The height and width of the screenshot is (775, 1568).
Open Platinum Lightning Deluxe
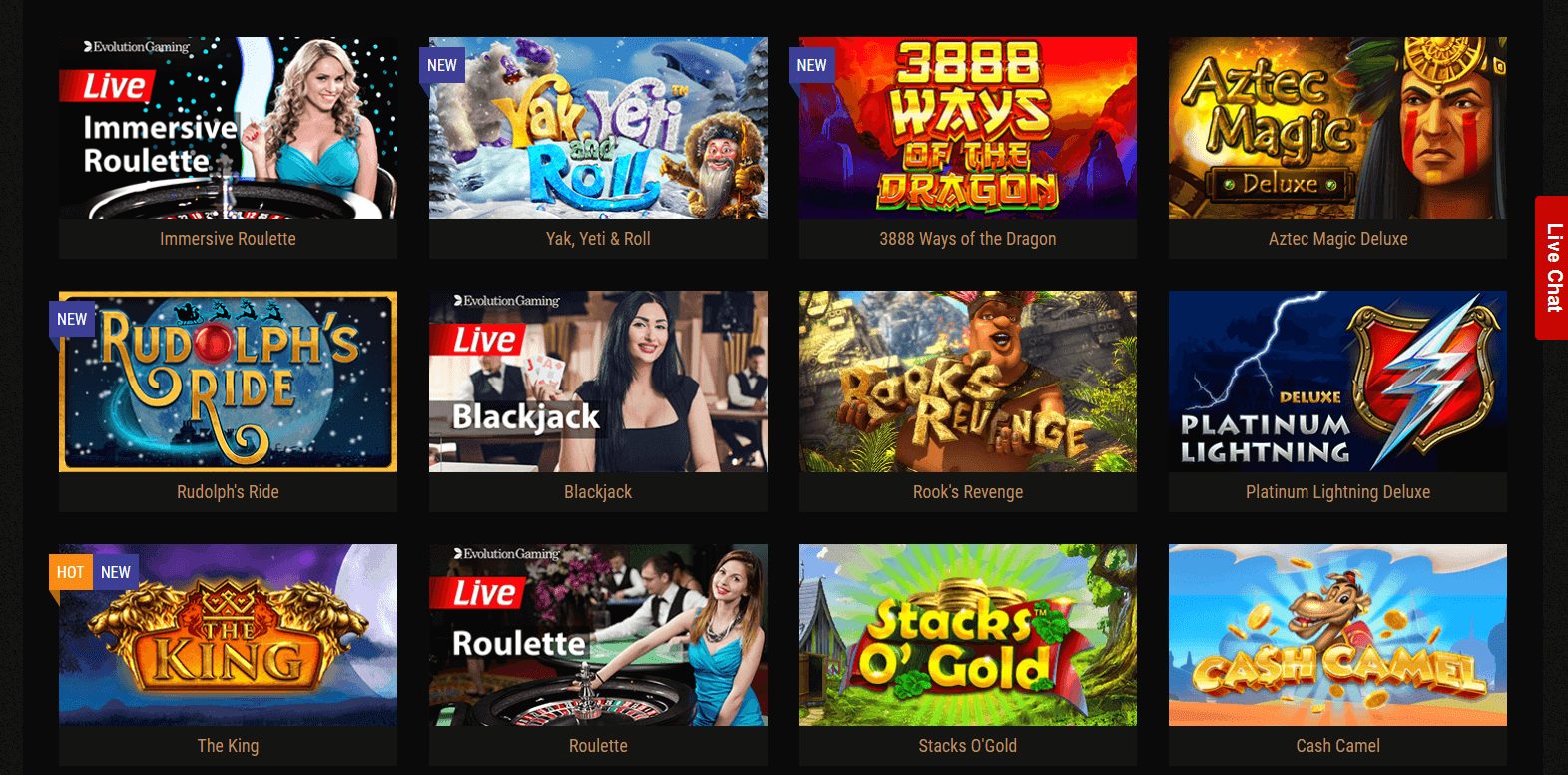(1337, 382)
